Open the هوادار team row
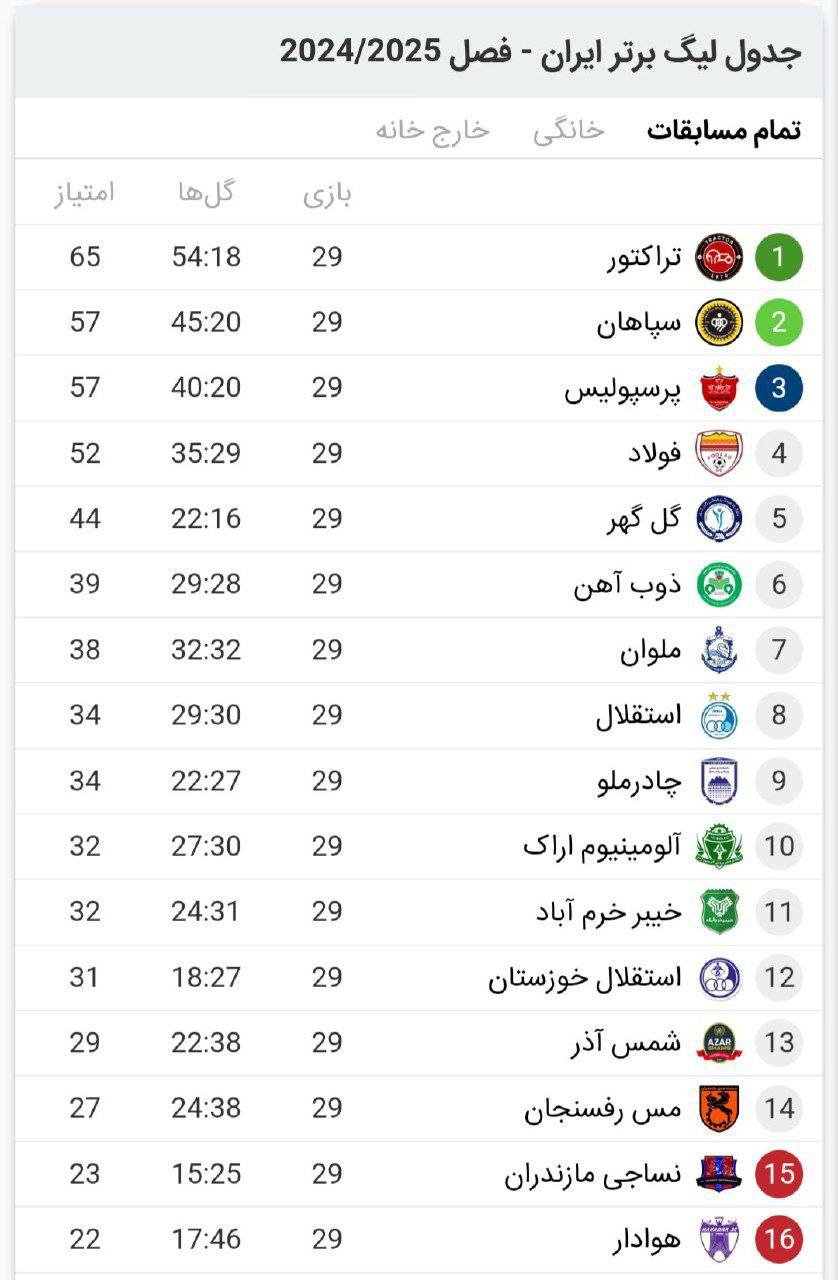 [647, 1240]
